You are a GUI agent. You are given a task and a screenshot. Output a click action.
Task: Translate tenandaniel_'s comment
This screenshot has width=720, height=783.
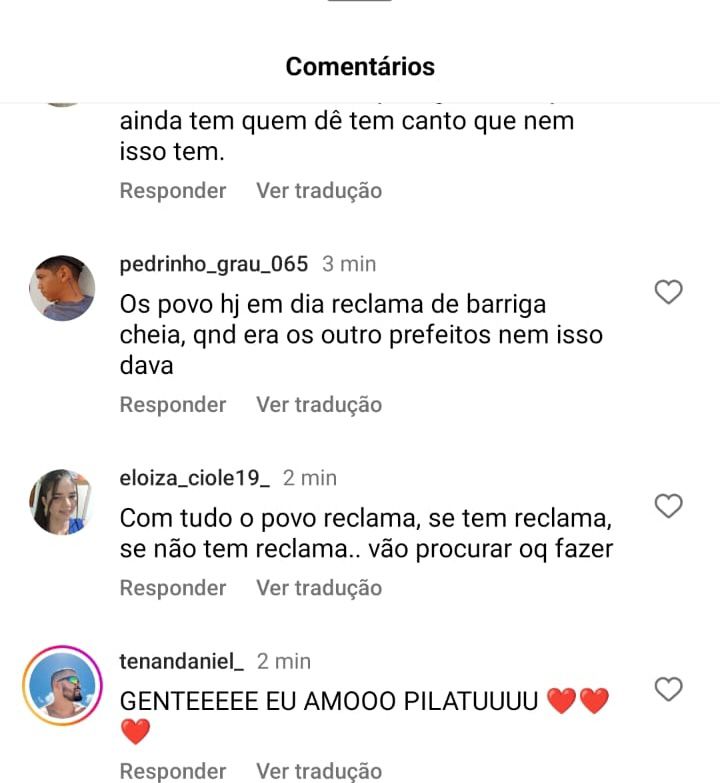click(x=319, y=771)
